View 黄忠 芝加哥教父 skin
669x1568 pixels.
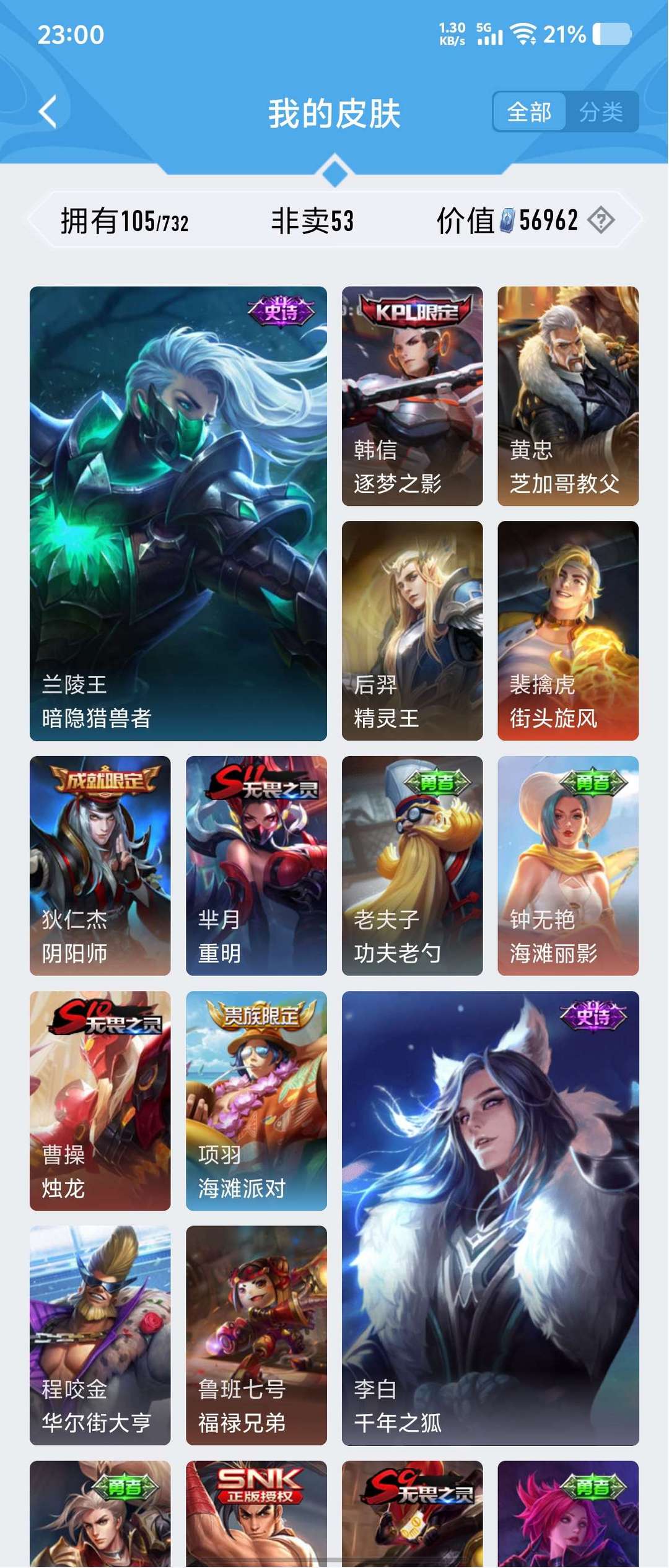[x=567, y=396]
